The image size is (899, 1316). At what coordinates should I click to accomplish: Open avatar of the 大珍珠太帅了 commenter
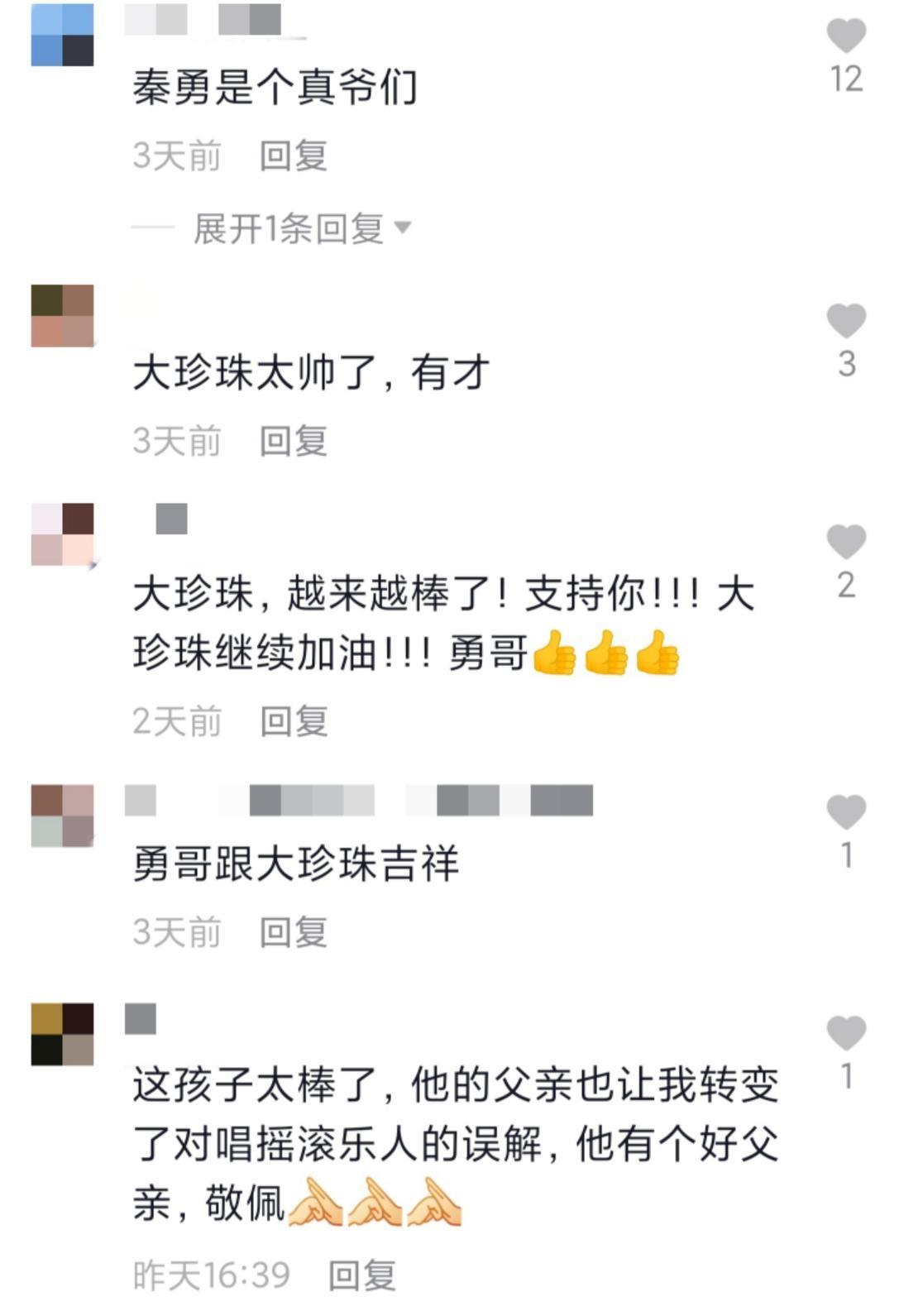62,316
